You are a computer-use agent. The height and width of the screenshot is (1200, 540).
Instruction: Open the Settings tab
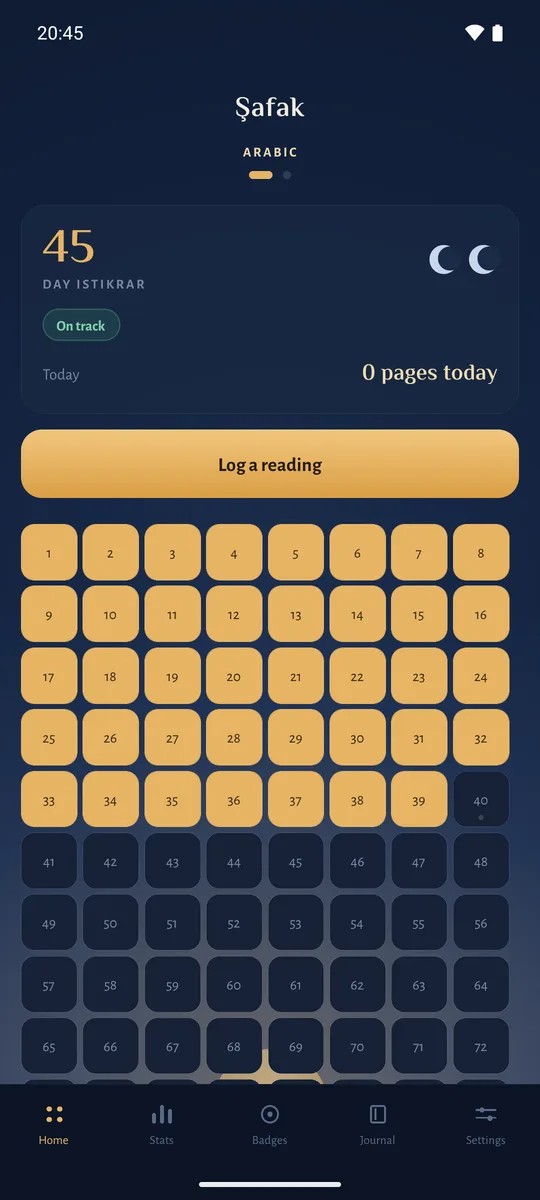[x=486, y=1125]
